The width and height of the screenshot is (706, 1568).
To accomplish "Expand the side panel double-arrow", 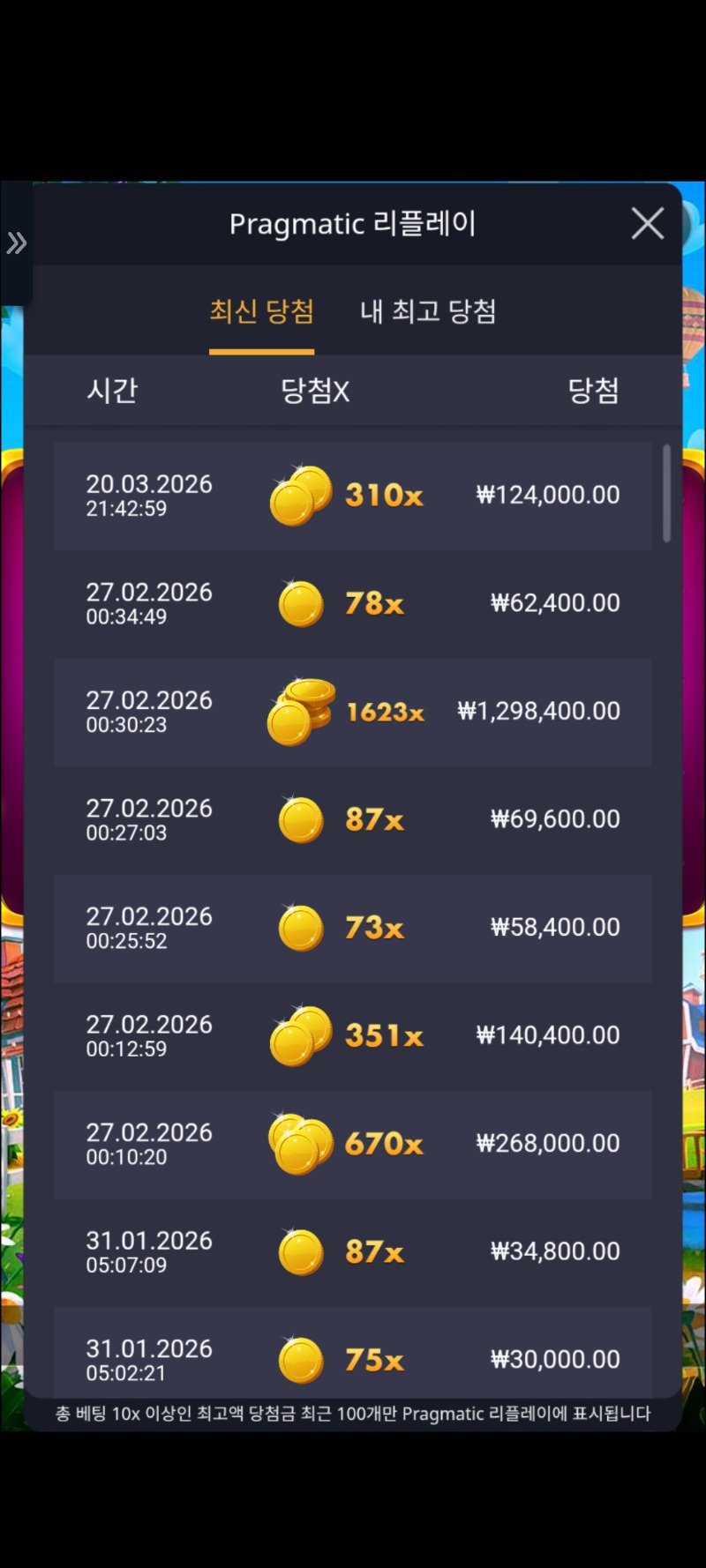I will pos(17,243).
